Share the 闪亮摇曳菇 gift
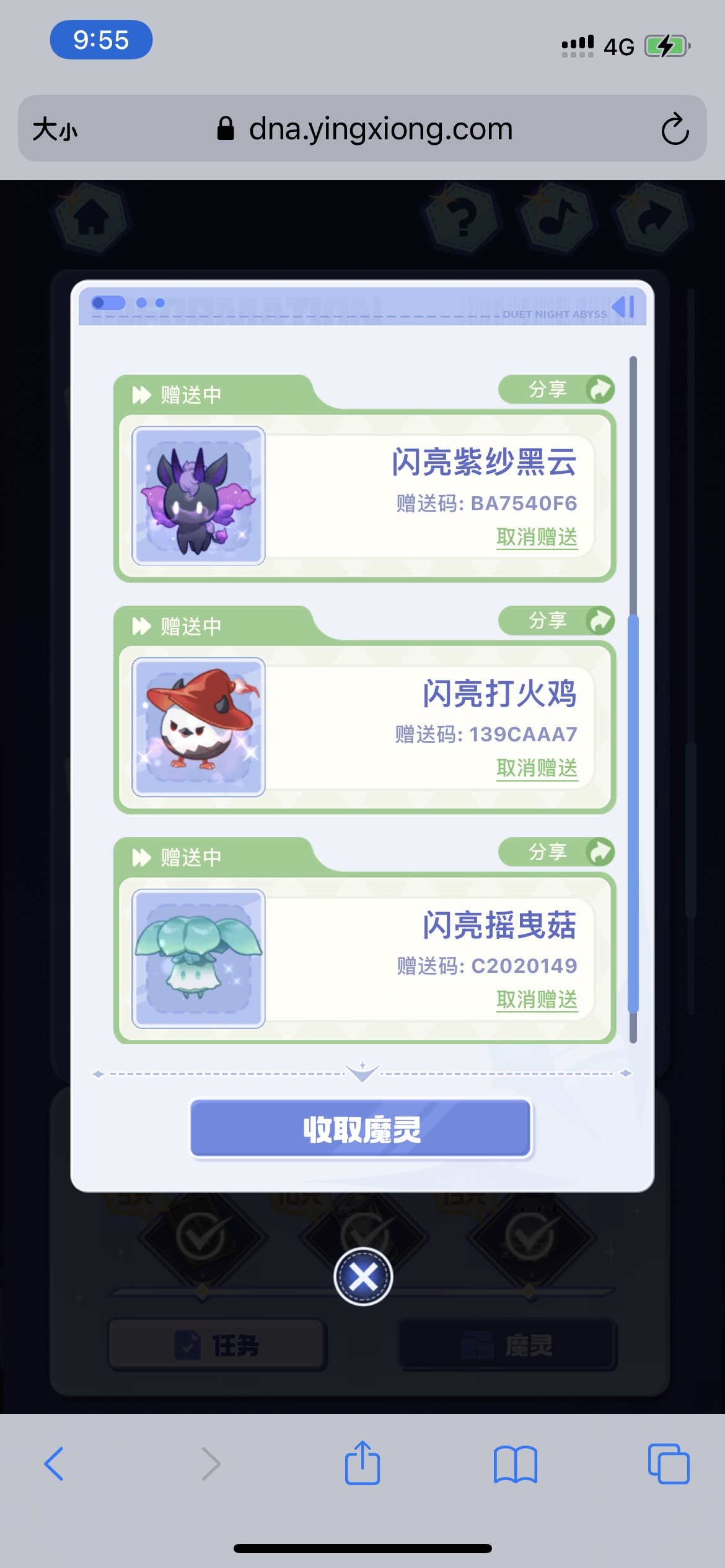 (x=556, y=852)
